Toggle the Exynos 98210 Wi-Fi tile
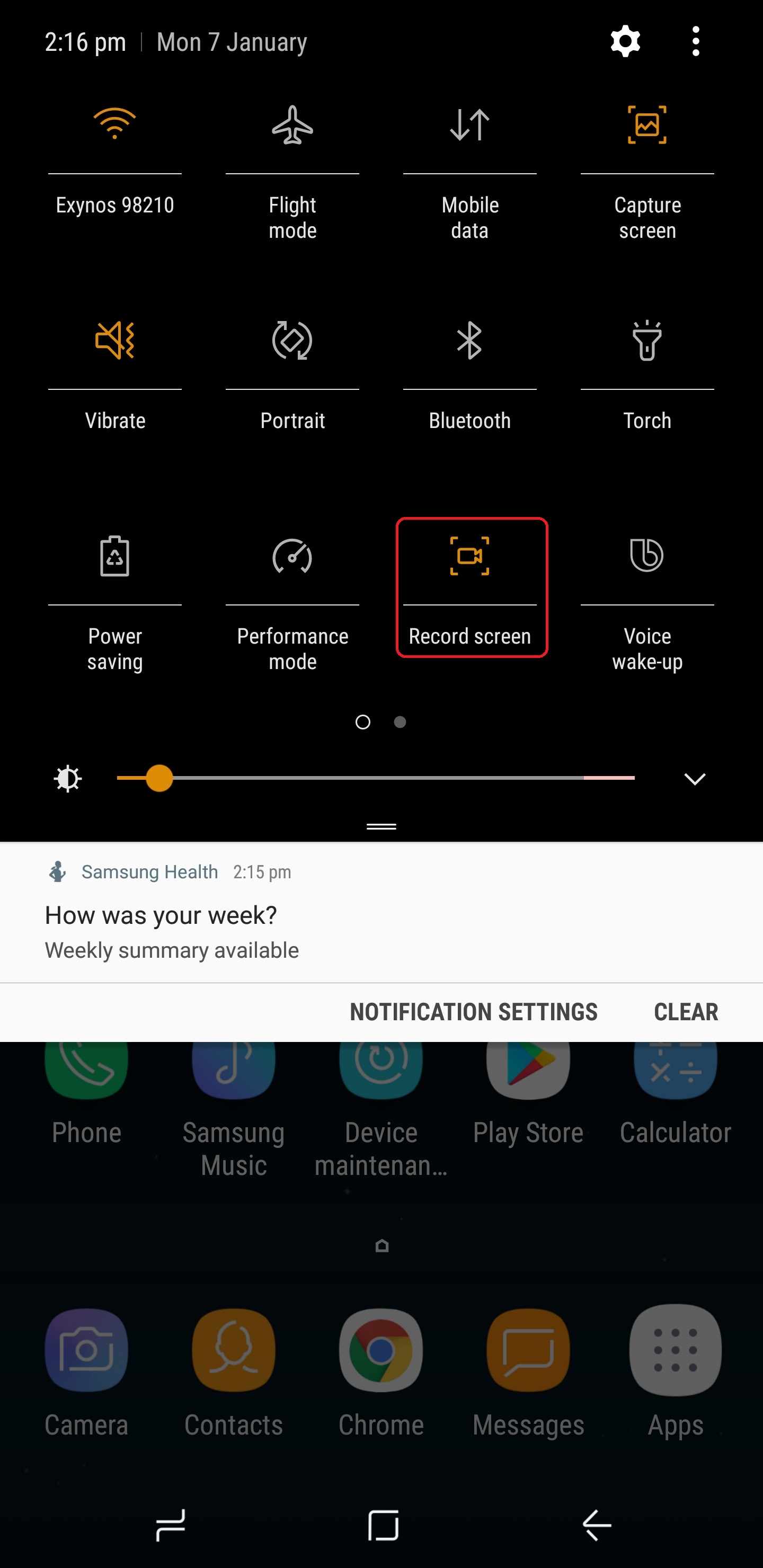Image resolution: width=763 pixels, height=1568 pixels. 114,125
